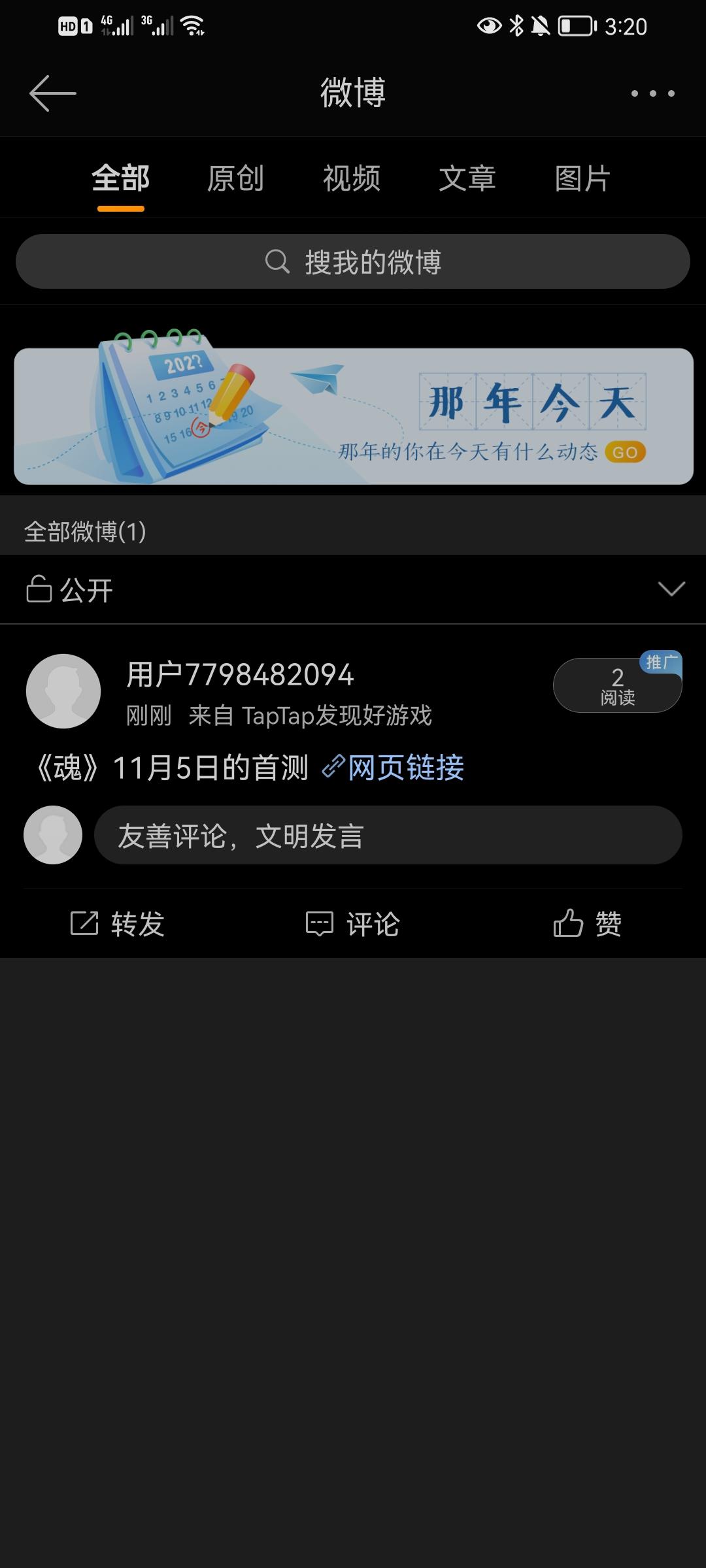Viewport: 706px width, 1568px height.
Task: Open the 全部微博(1) section header
Action: 84,531
